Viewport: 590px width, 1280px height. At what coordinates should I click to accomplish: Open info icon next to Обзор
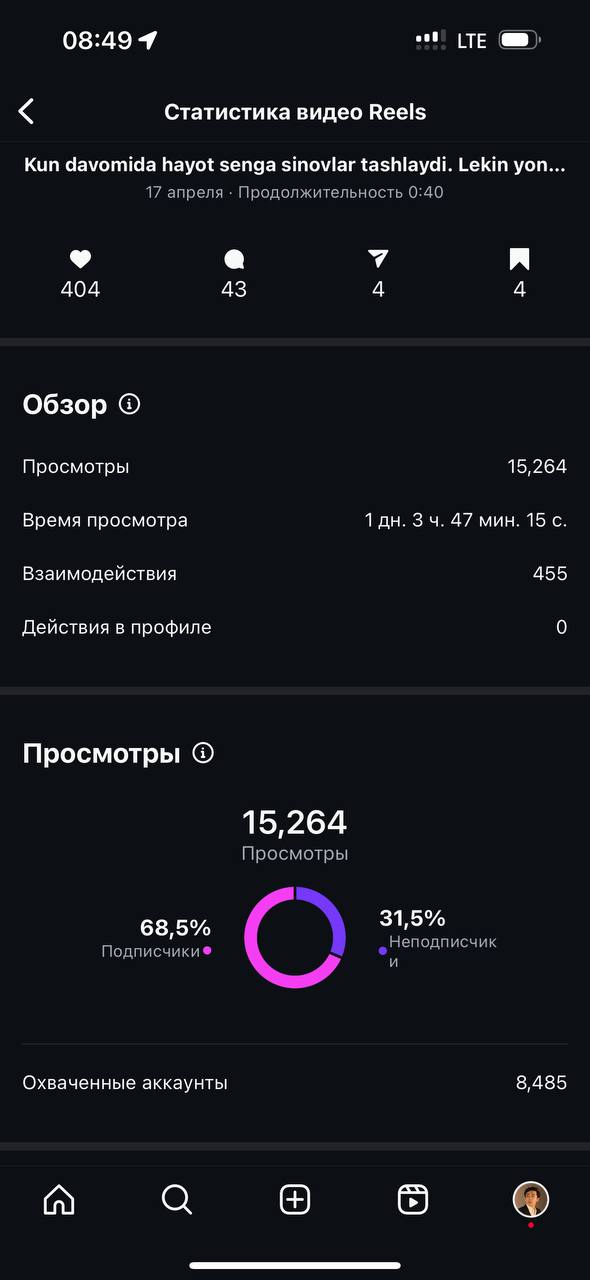pos(129,404)
